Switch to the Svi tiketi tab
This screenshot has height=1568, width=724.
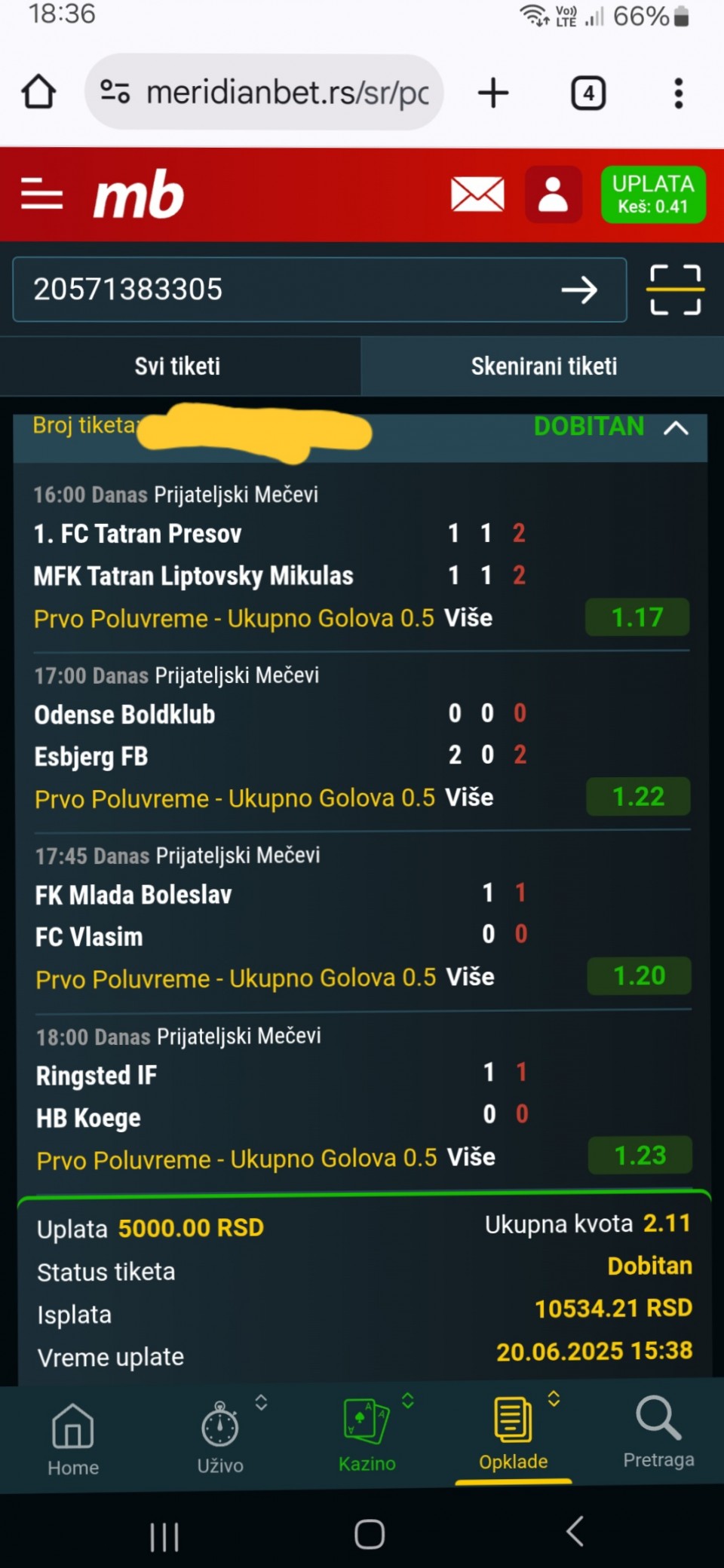[179, 366]
